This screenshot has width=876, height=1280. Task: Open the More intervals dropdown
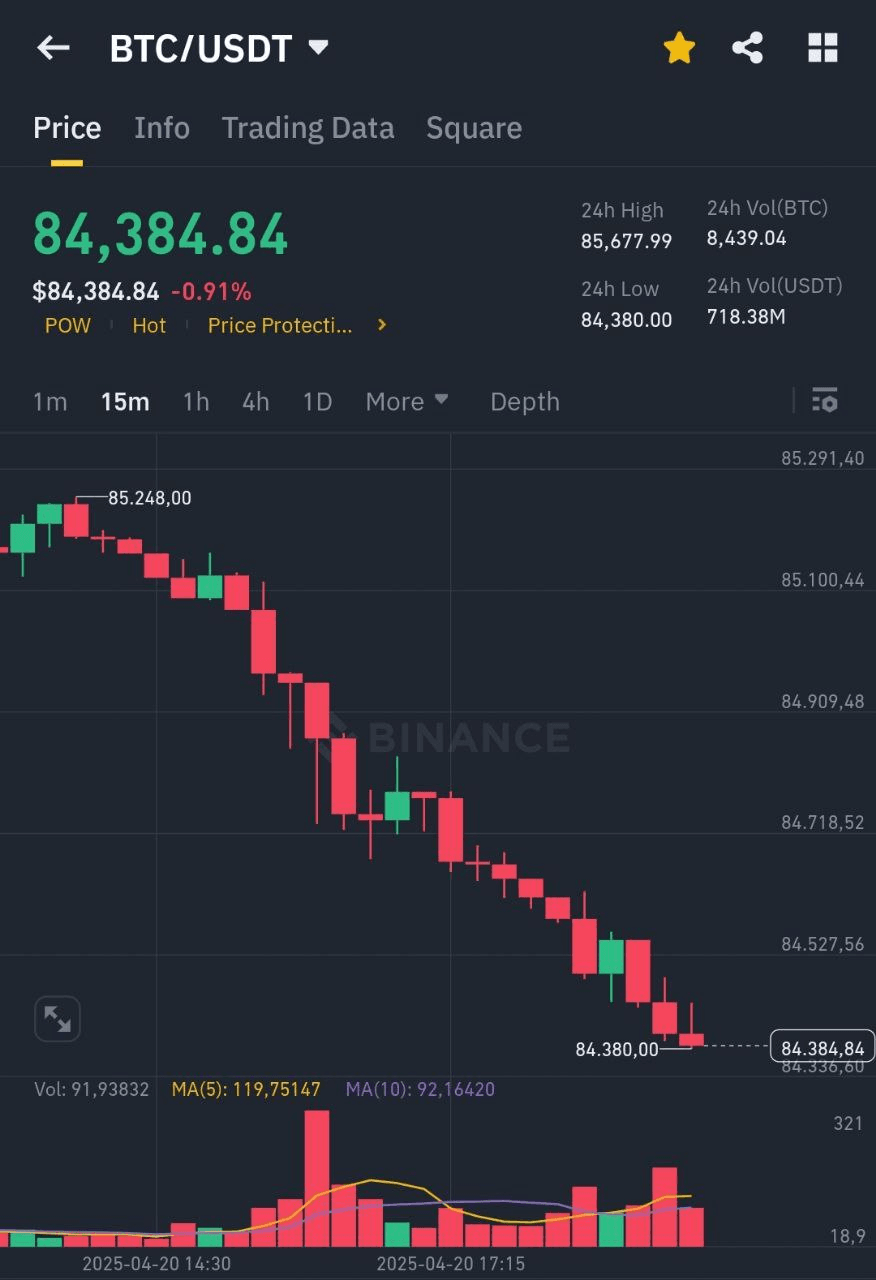[x=406, y=402]
